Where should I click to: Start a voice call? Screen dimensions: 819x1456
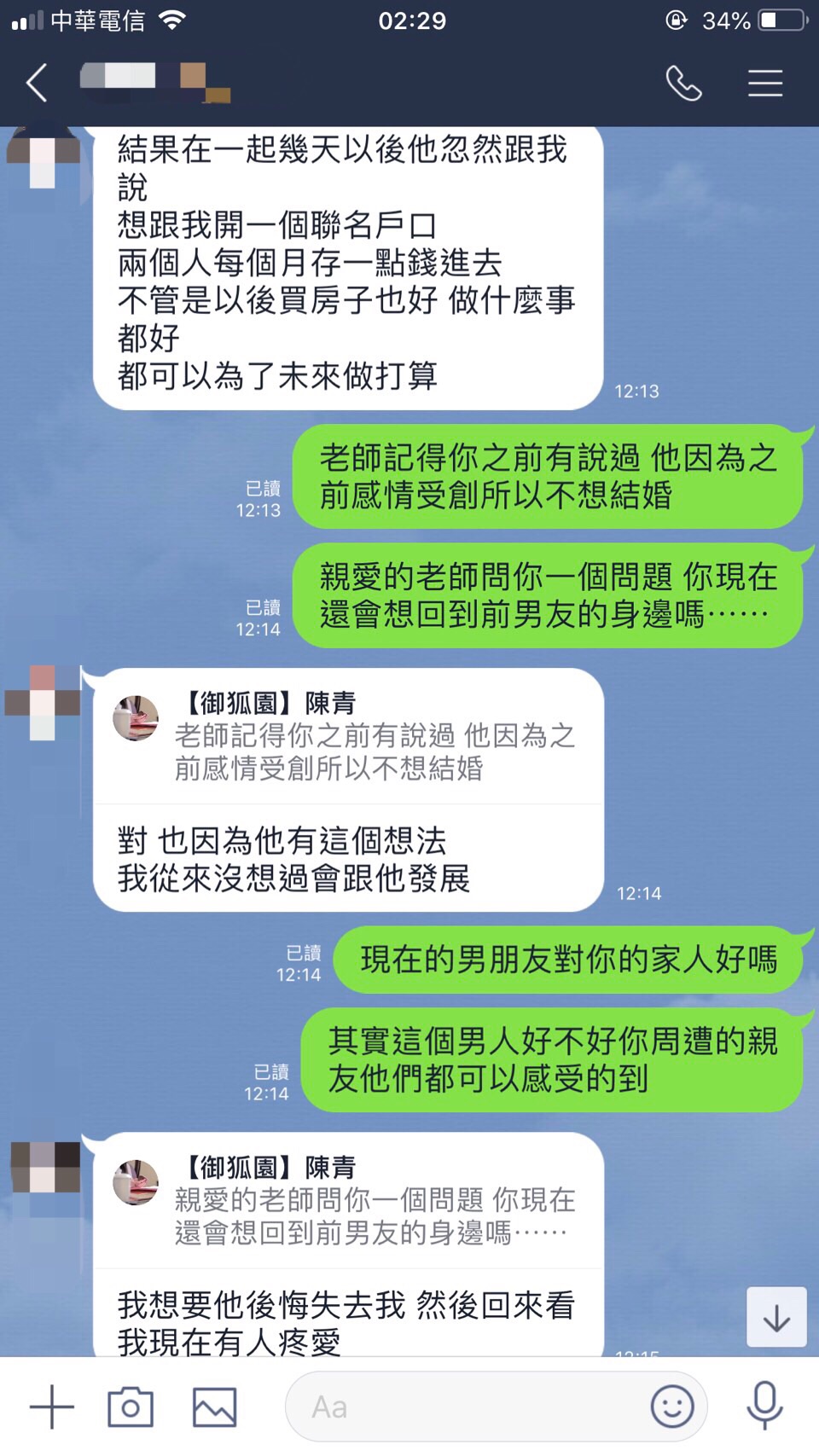coord(683,84)
